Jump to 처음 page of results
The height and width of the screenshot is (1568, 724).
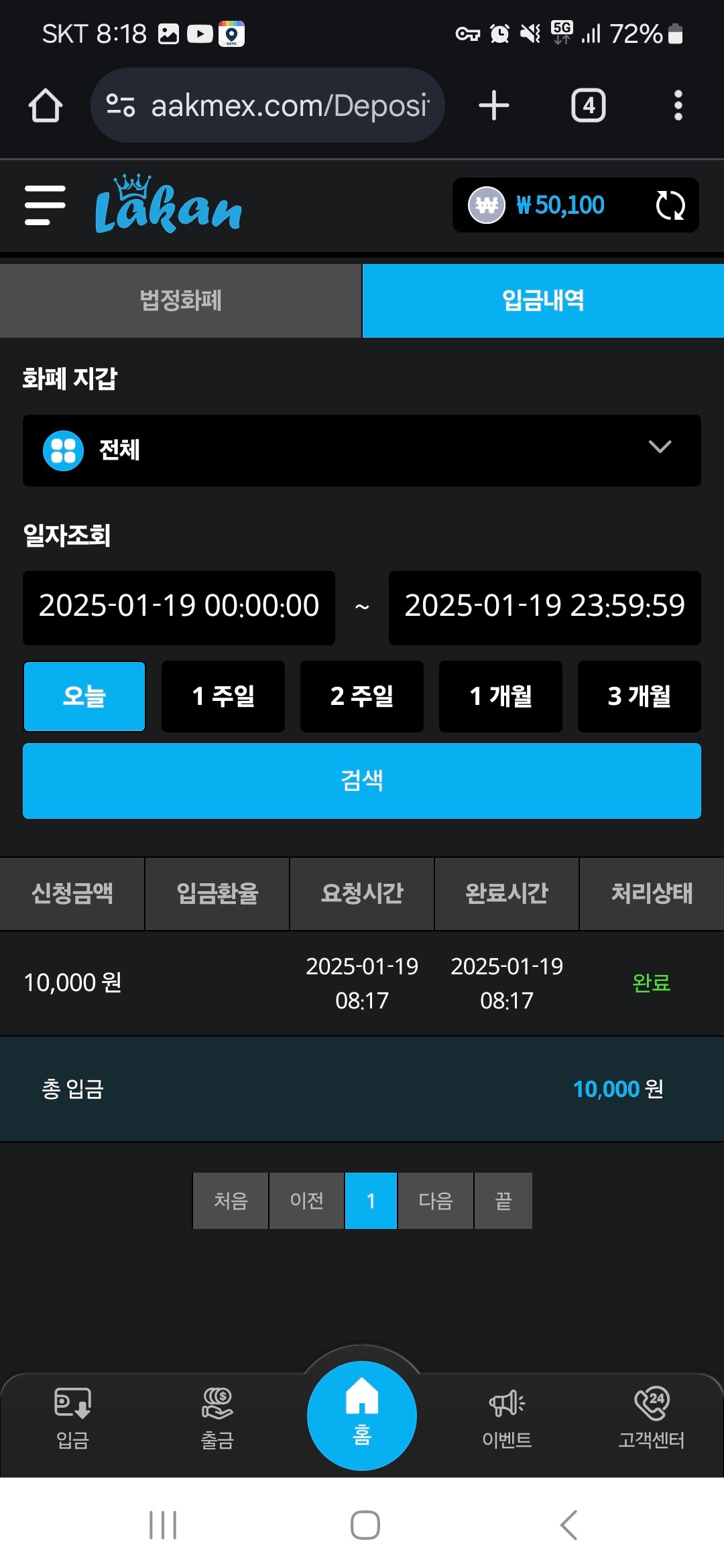pyautogui.click(x=231, y=1200)
